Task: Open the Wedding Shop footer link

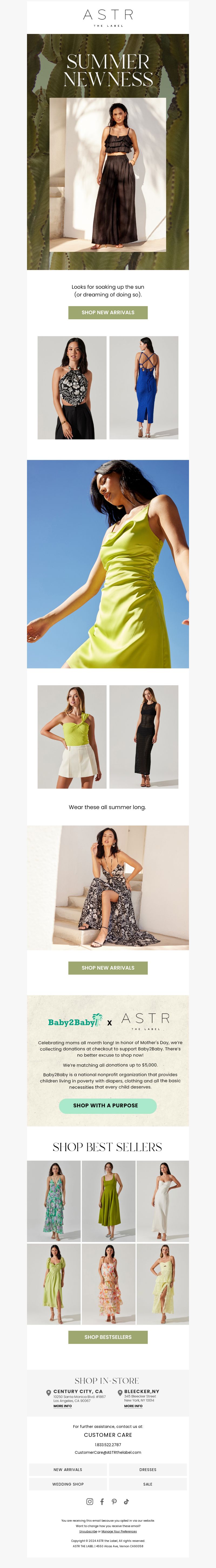Action: click(x=68, y=1483)
